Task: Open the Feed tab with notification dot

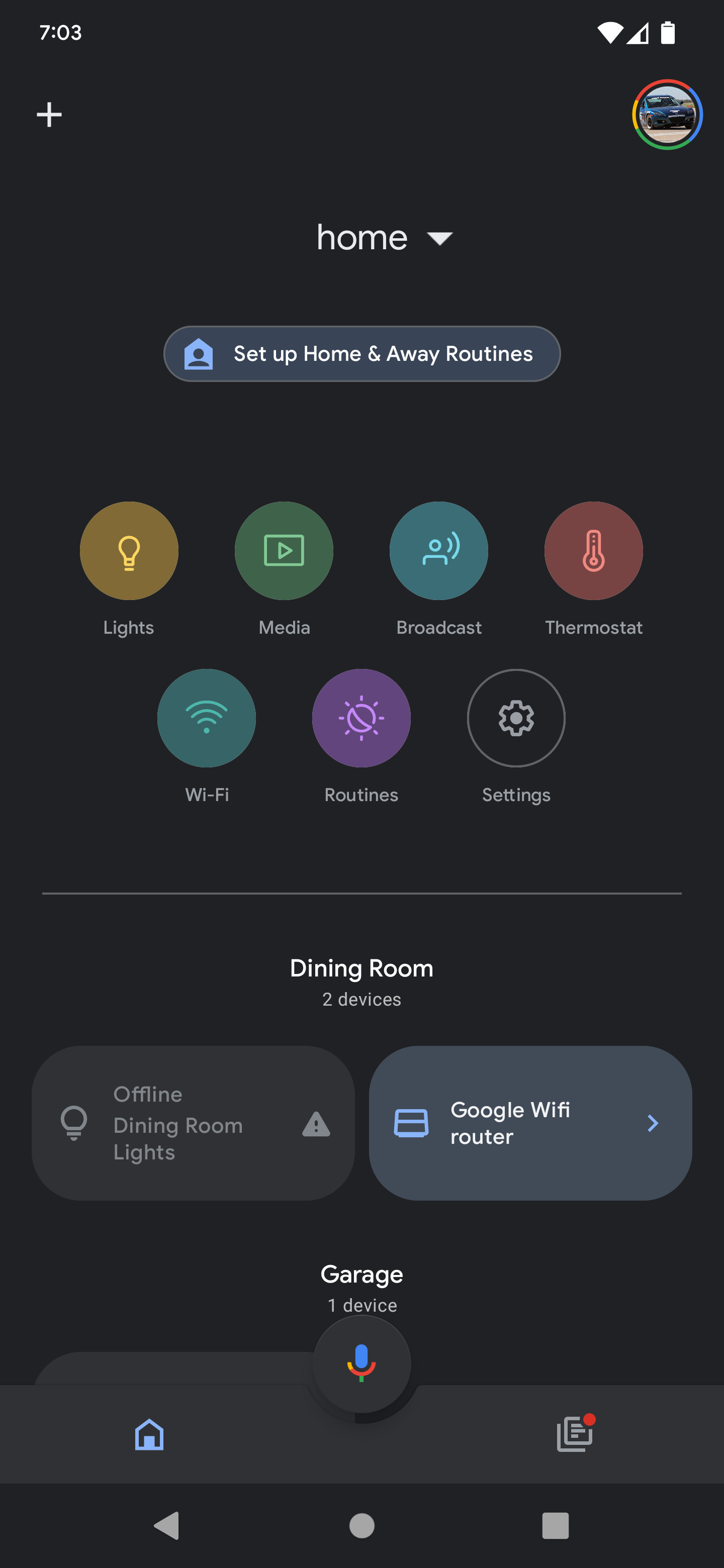Action: click(575, 1434)
